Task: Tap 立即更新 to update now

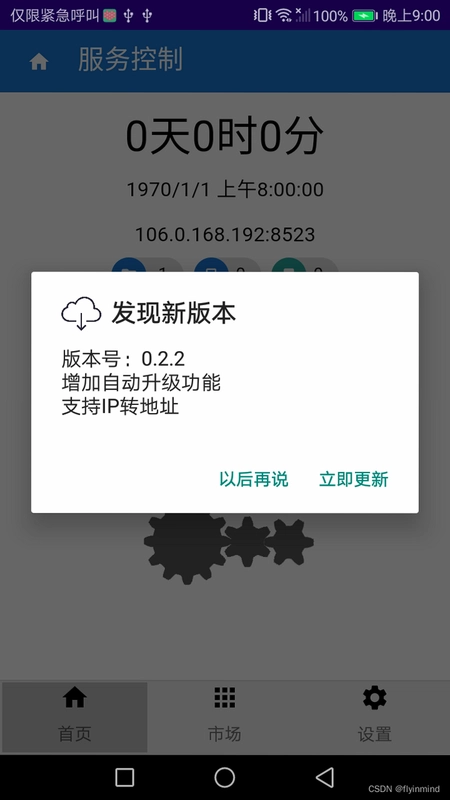Action: (x=354, y=479)
